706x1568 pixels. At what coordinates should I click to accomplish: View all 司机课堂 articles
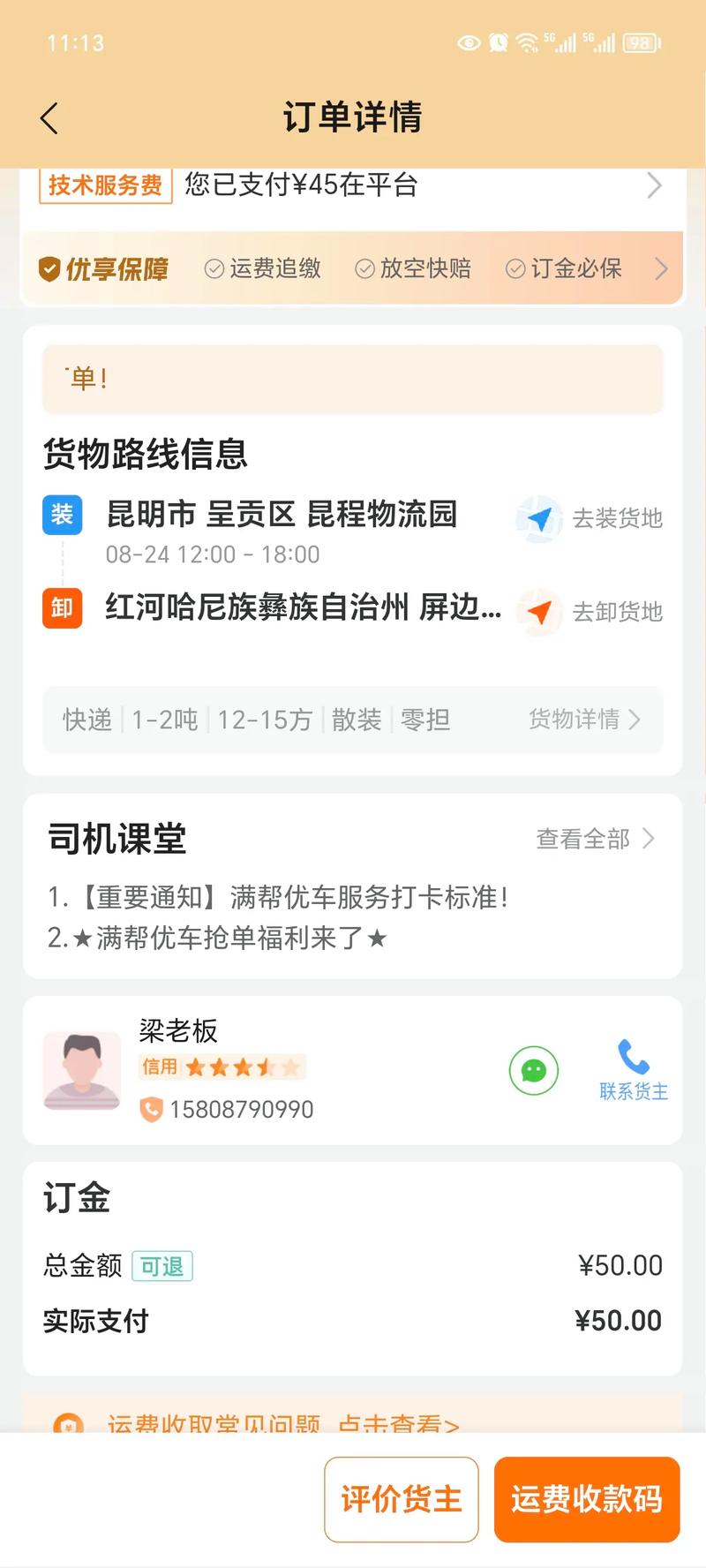click(x=595, y=839)
